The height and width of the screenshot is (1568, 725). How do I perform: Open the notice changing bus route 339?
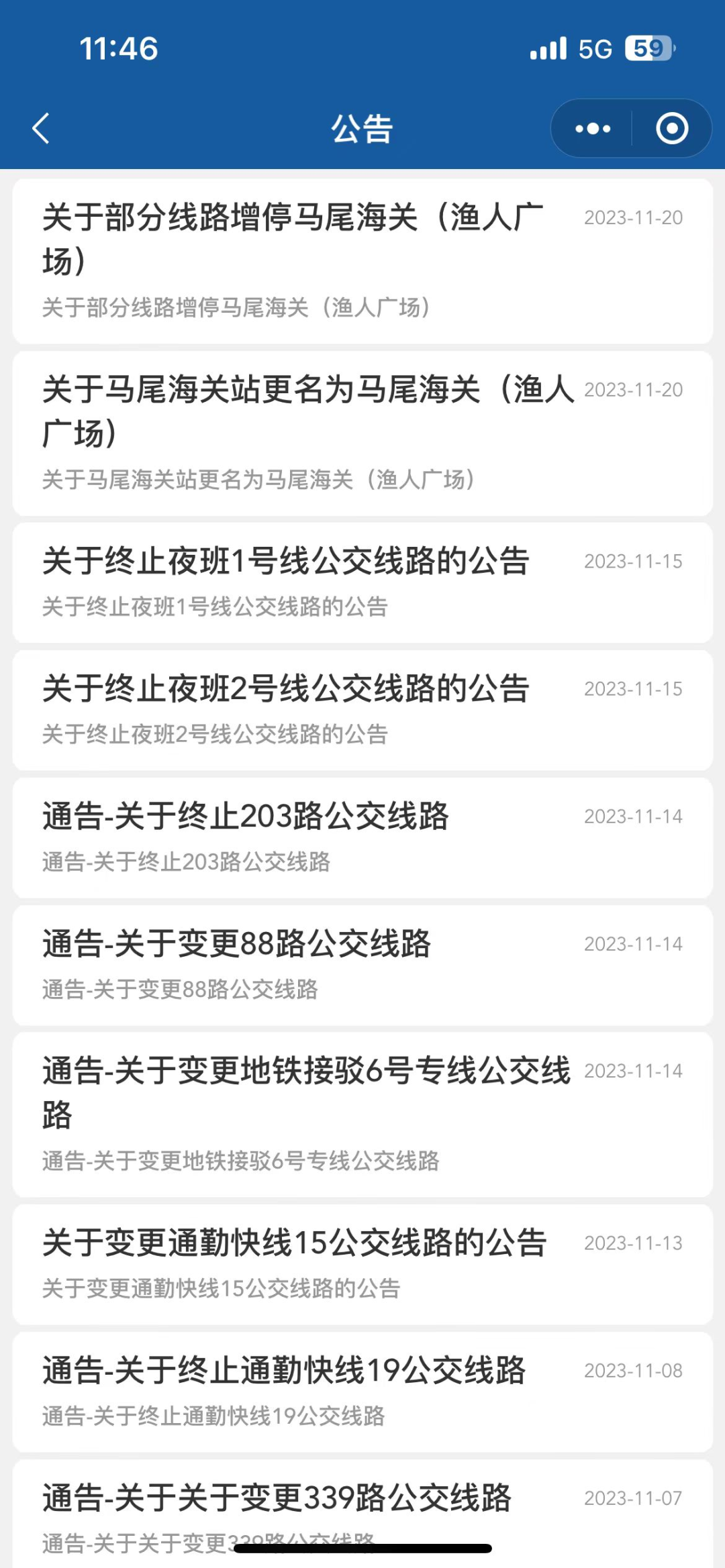click(x=362, y=1514)
